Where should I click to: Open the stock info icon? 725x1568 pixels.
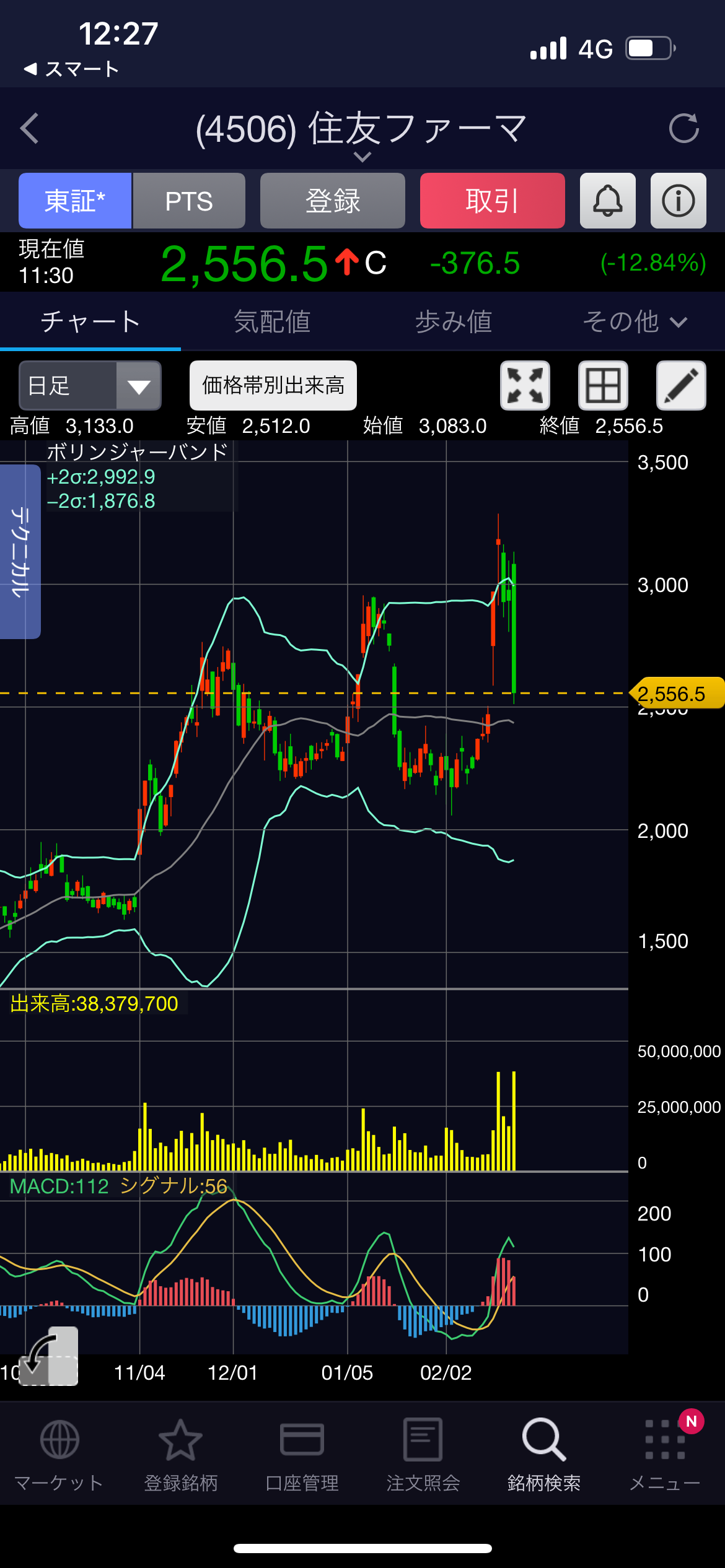click(x=678, y=201)
